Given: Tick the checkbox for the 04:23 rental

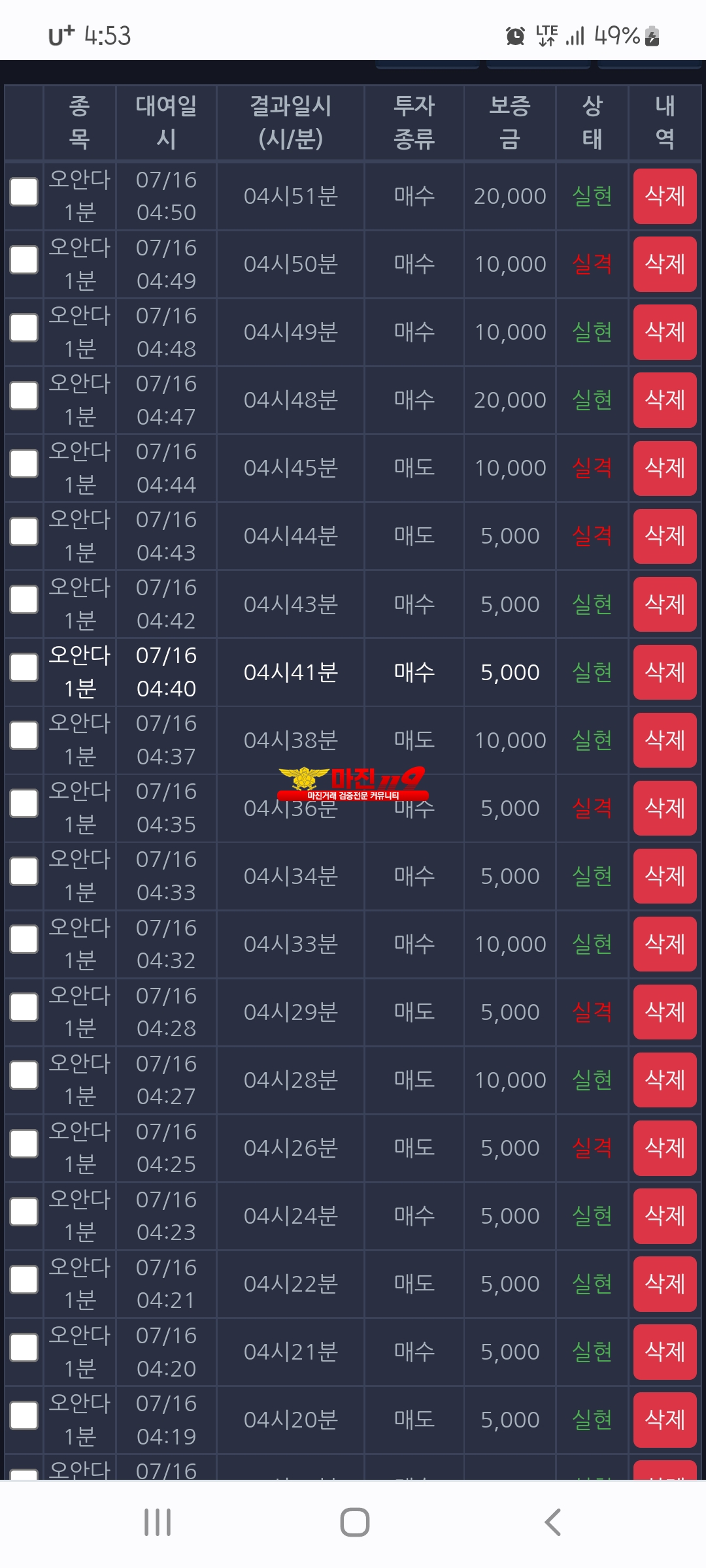Looking at the screenshot, I should [24, 1212].
